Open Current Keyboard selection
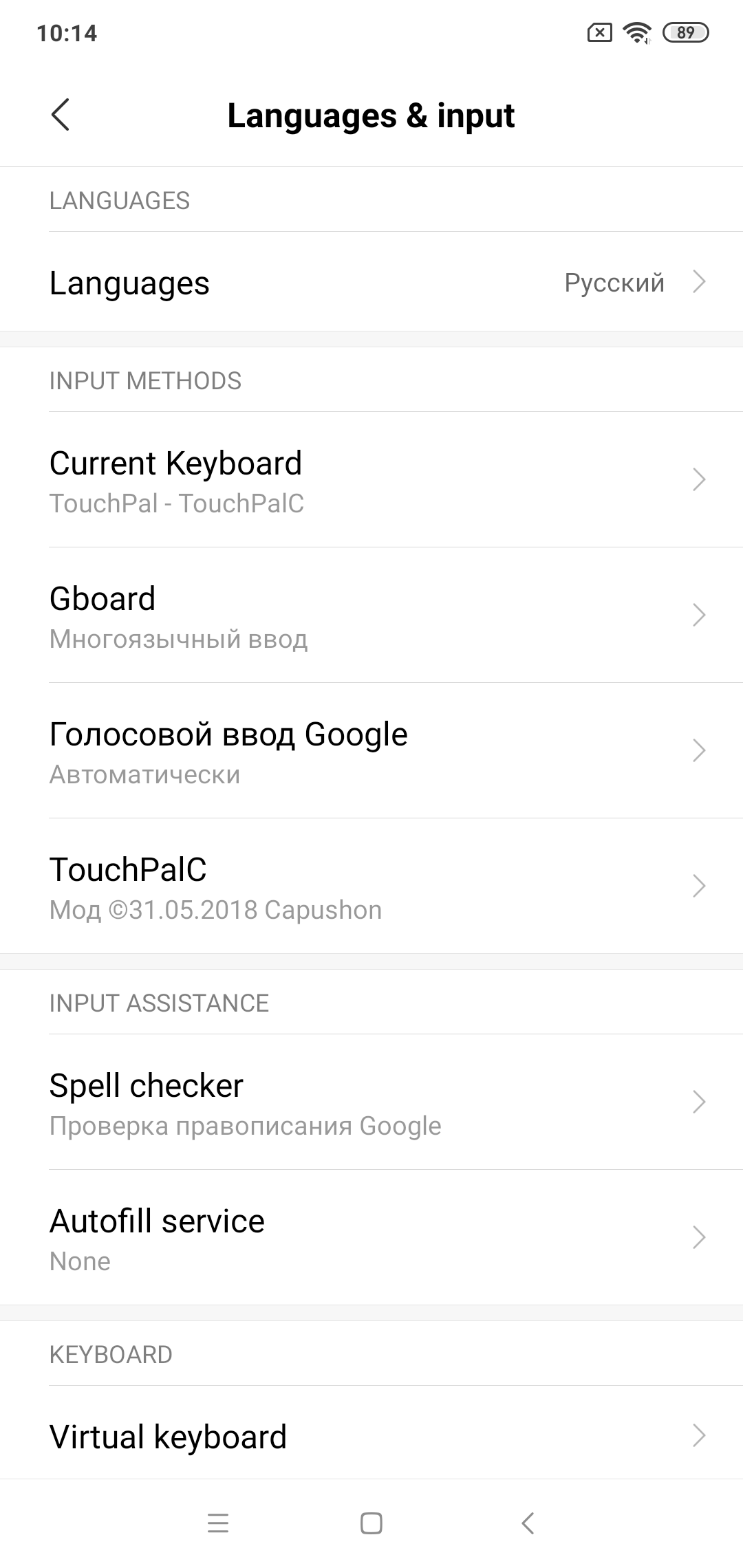Screen dimensions: 743x1568 371,480
